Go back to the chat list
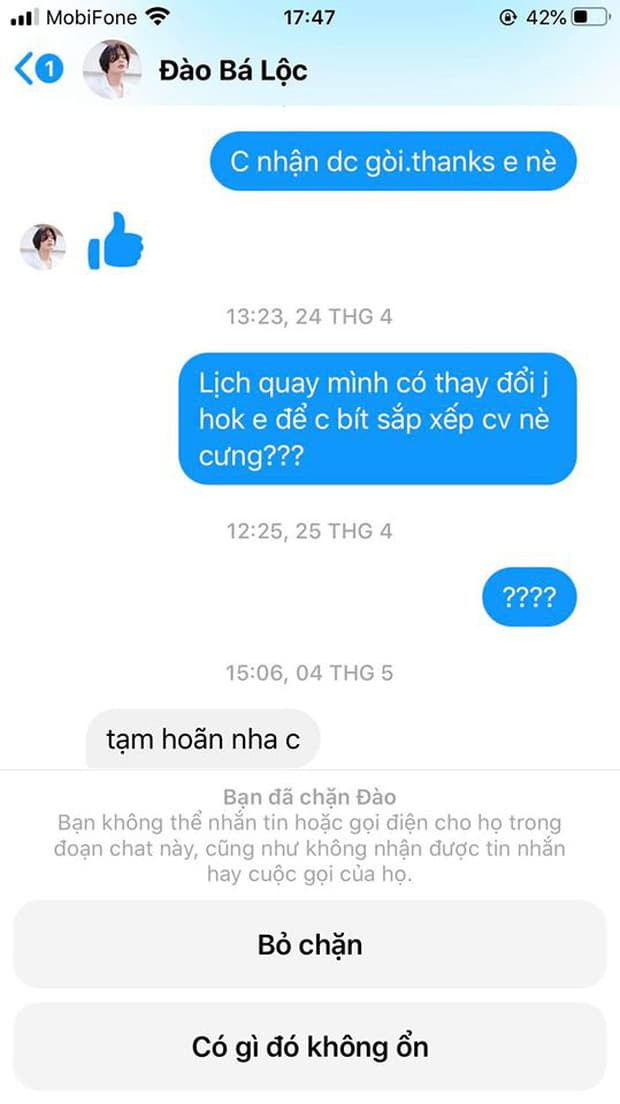The image size is (620, 1104). coord(38,70)
